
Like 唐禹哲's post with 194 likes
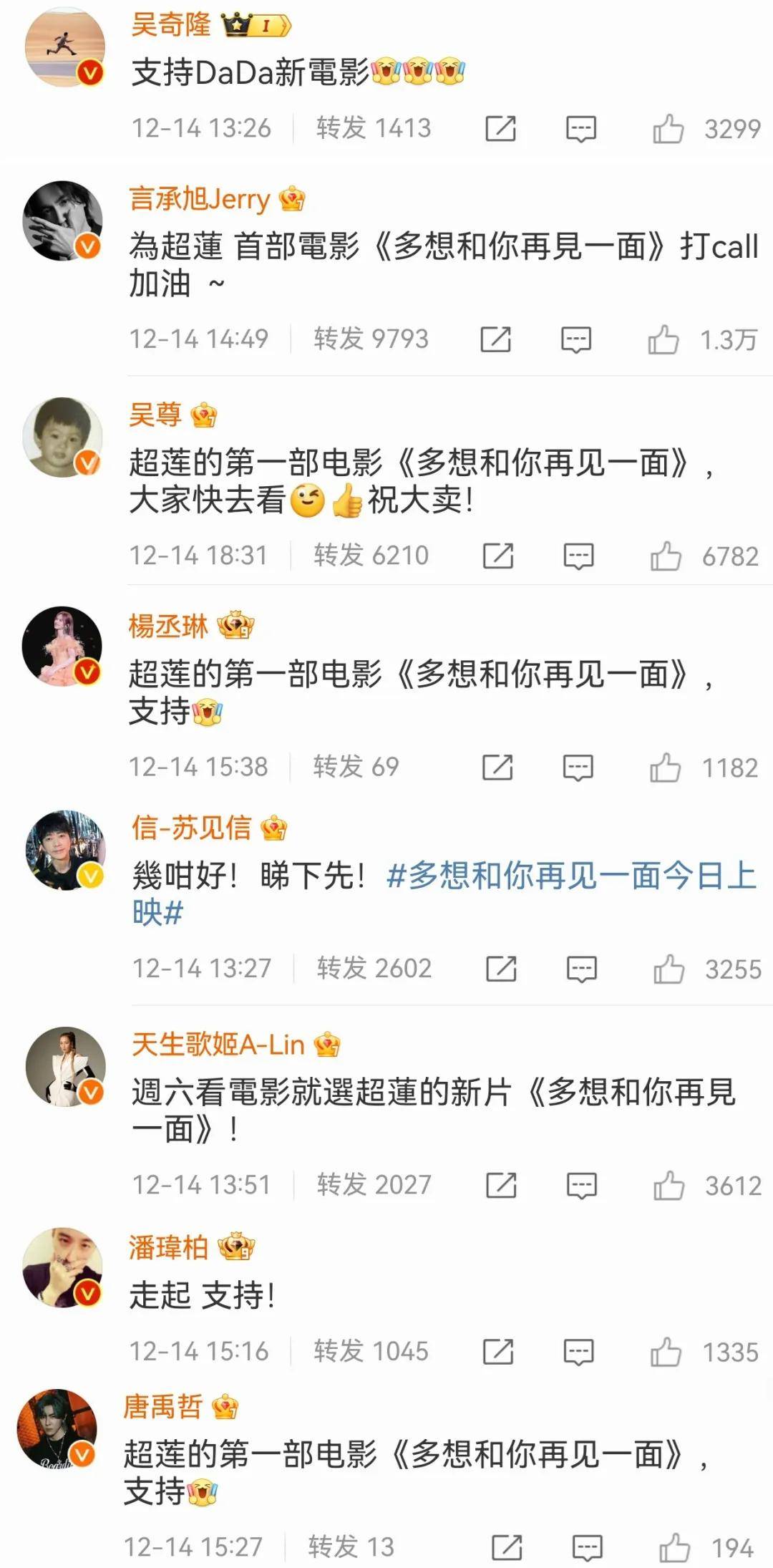pos(674,1547)
